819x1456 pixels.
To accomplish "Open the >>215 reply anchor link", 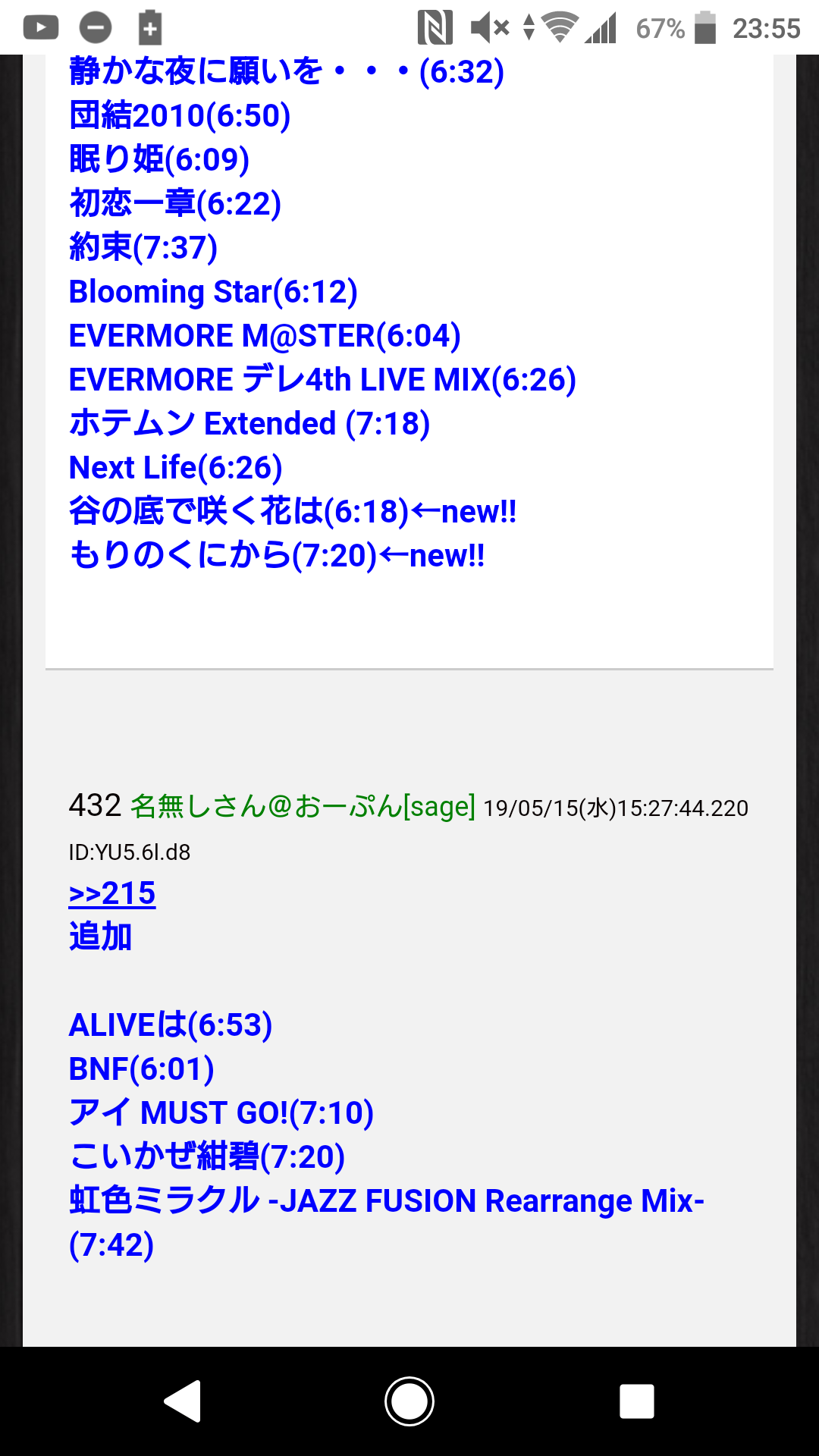I will [x=112, y=894].
